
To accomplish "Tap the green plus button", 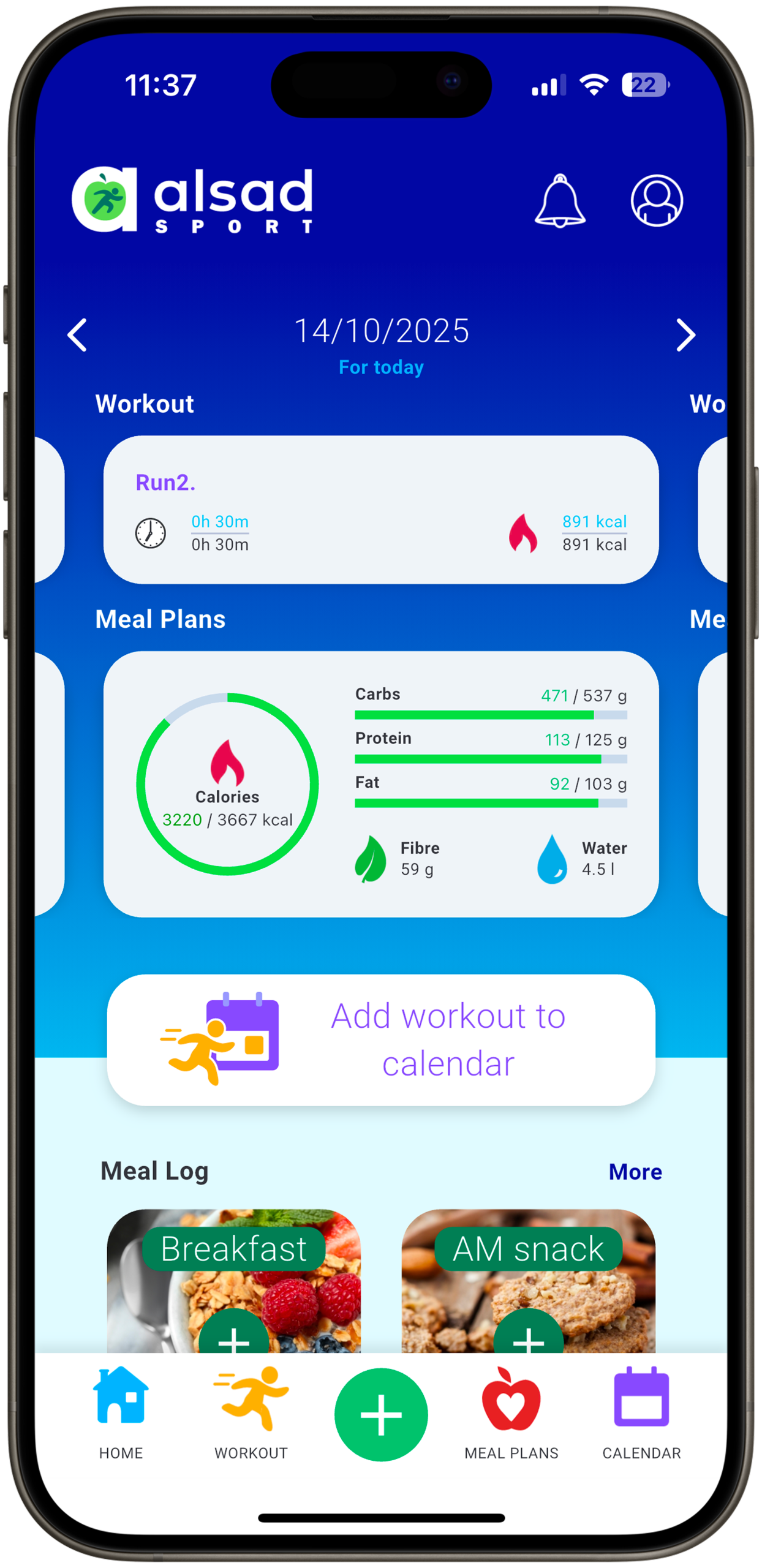I will pyautogui.click(x=381, y=1415).
